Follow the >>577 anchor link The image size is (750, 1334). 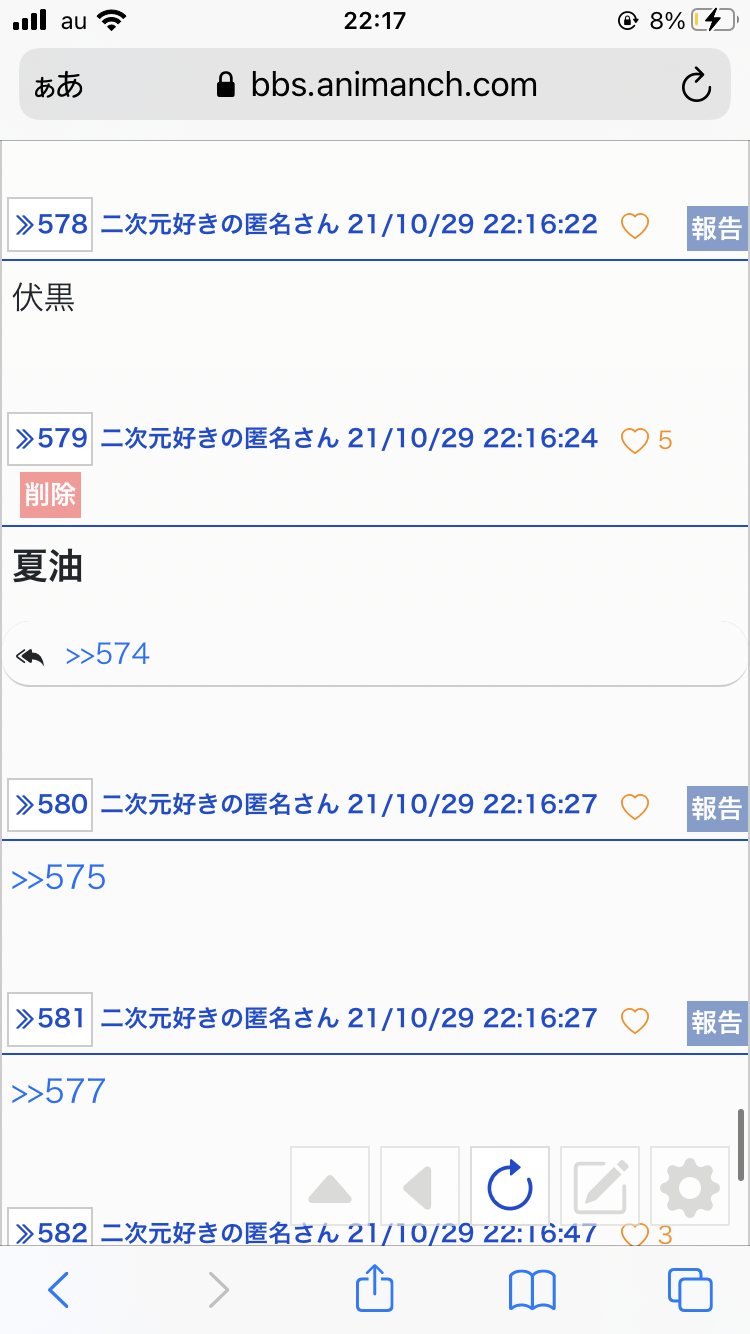[x=58, y=1091]
